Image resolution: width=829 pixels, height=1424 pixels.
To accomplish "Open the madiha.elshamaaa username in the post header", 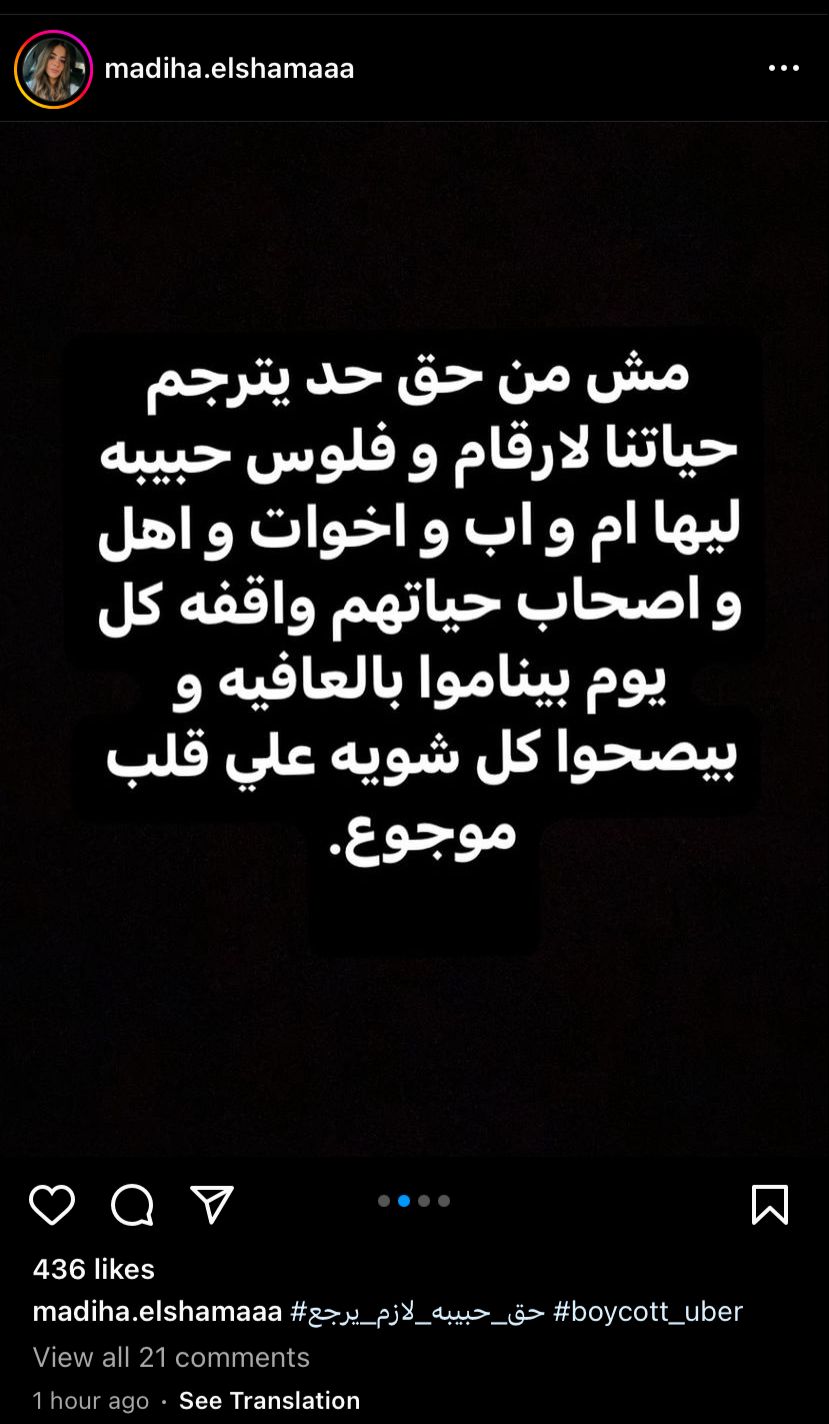I will tap(229, 69).
